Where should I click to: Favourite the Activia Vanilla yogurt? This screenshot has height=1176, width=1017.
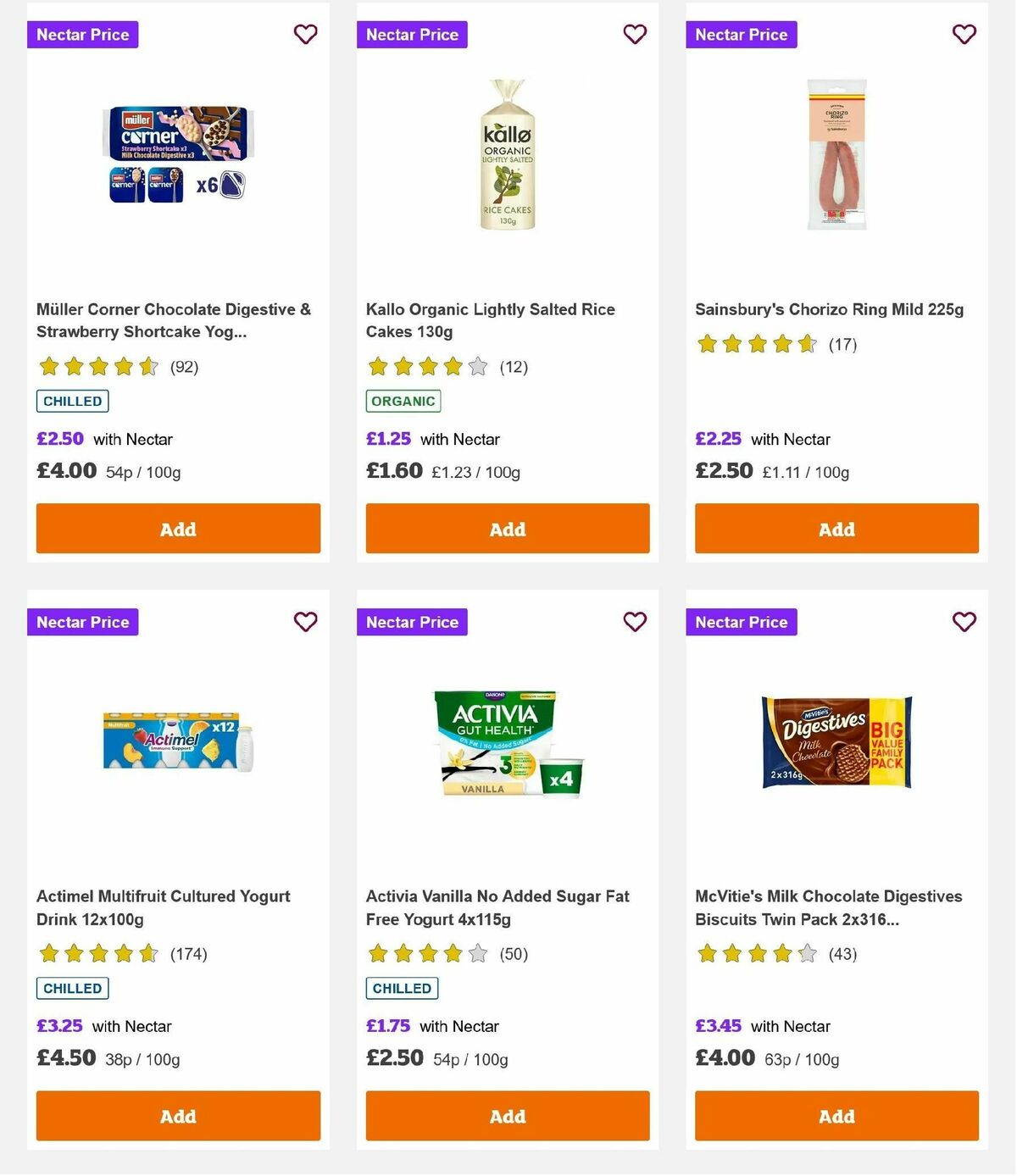click(x=634, y=621)
